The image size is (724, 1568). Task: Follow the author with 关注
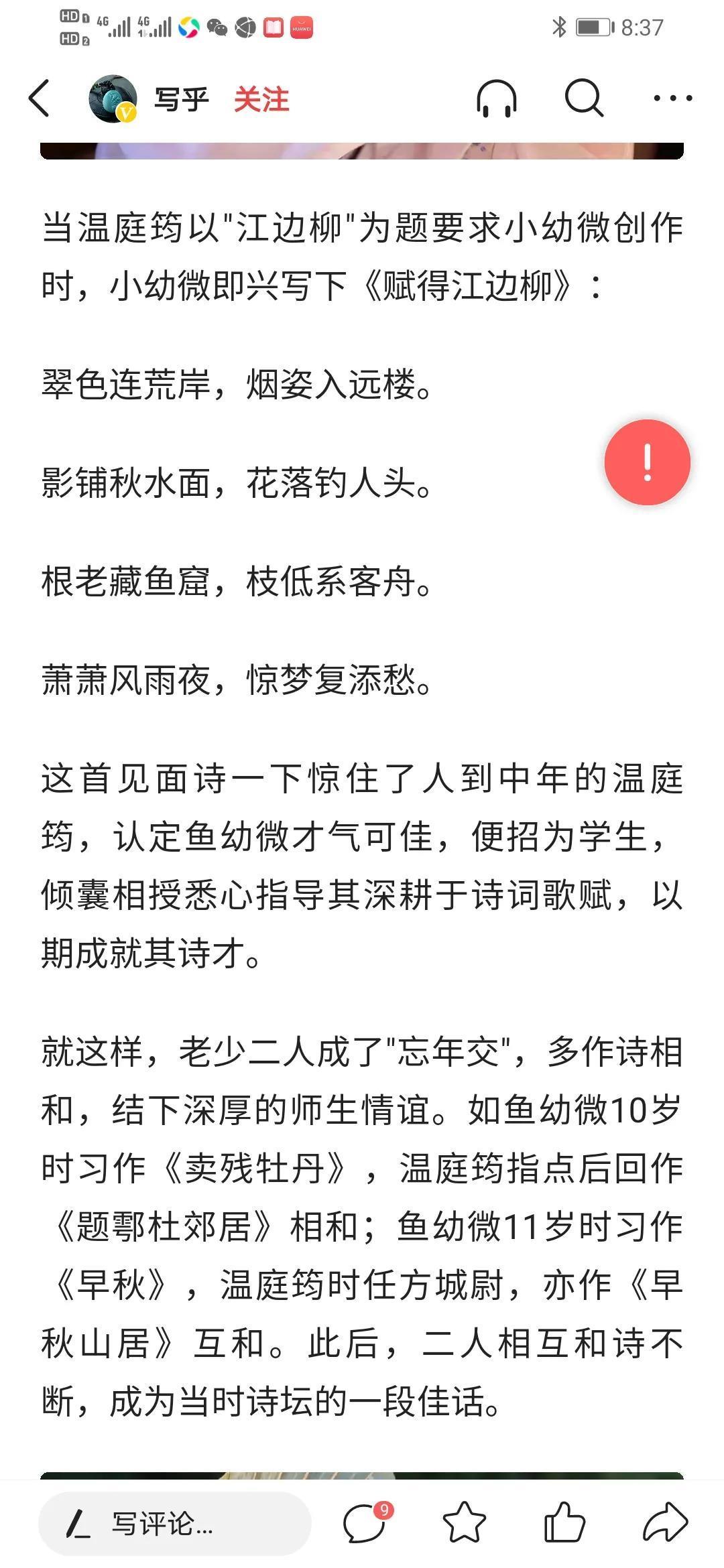[x=261, y=100]
